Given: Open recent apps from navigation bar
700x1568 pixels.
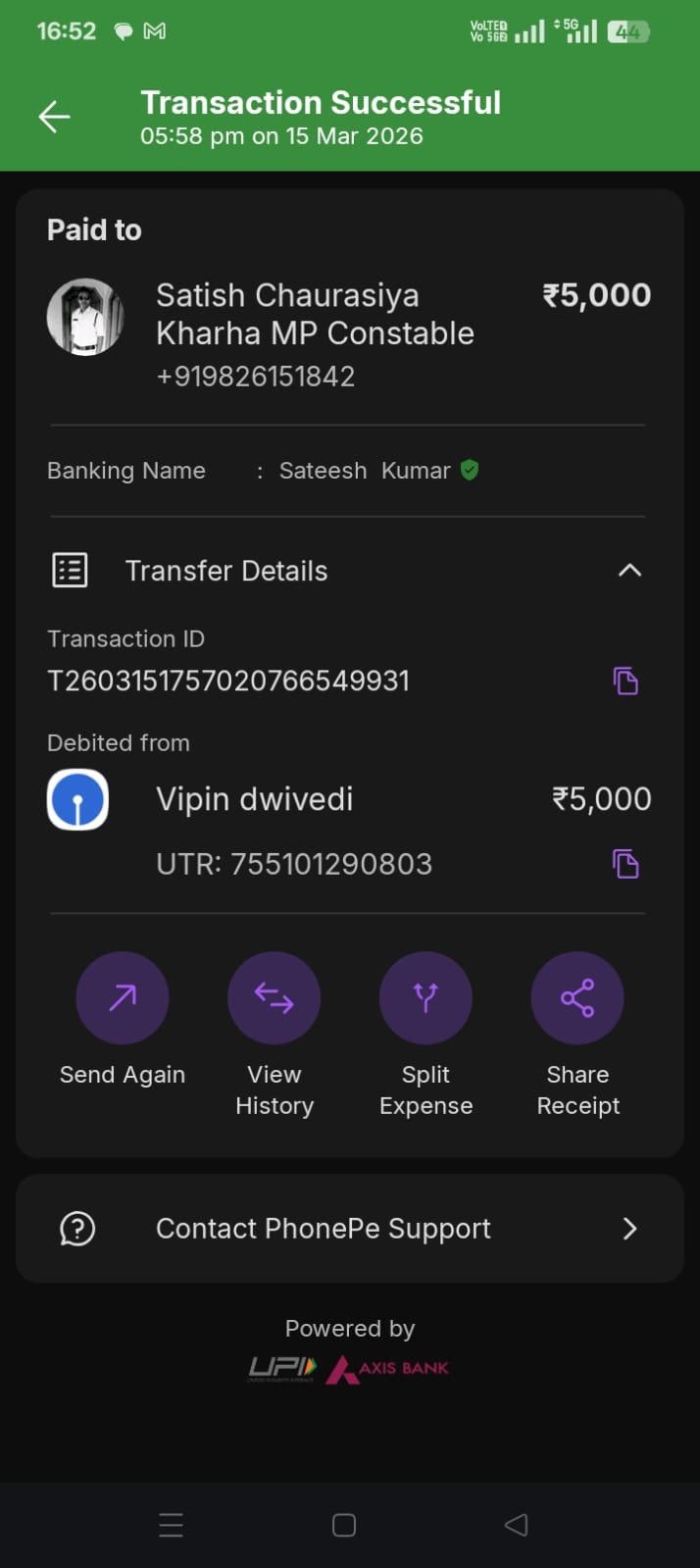Looking at the screenshot, I should point(172,1525).
